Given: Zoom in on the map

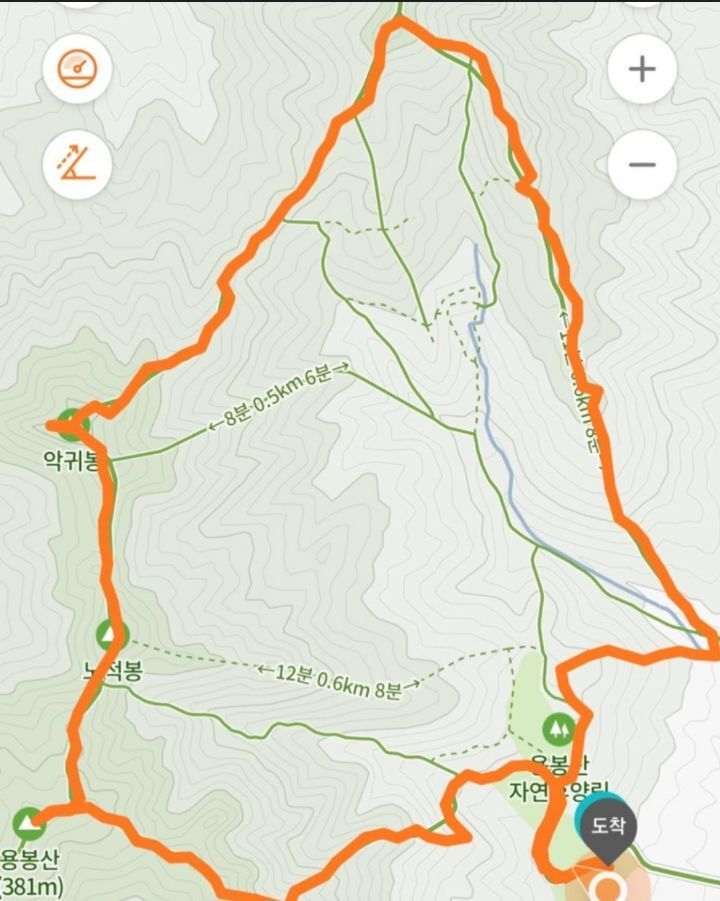Looking at the screenshot, I should [x=642, y=69].
